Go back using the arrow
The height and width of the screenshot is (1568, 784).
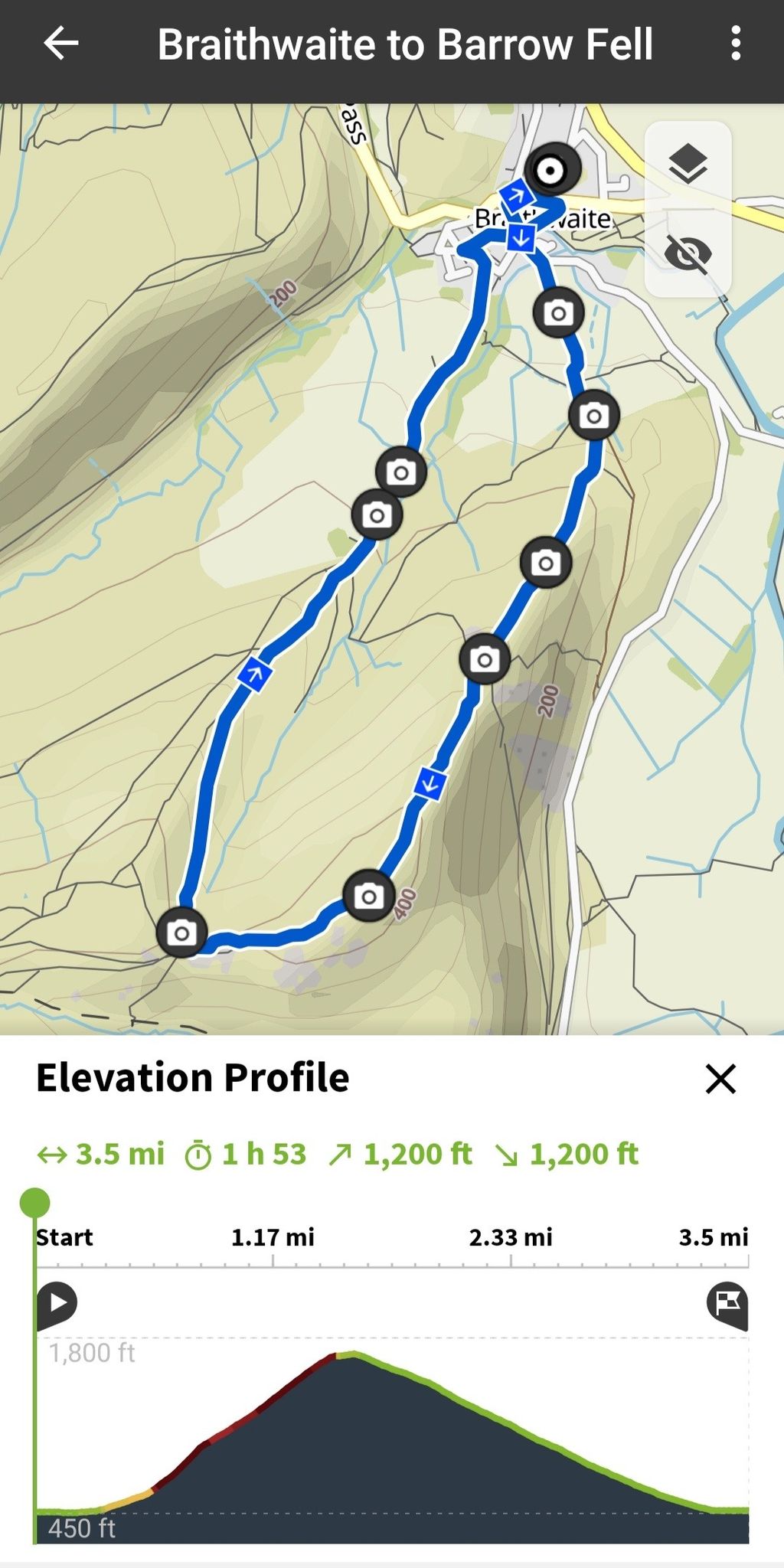click(60, 44)
